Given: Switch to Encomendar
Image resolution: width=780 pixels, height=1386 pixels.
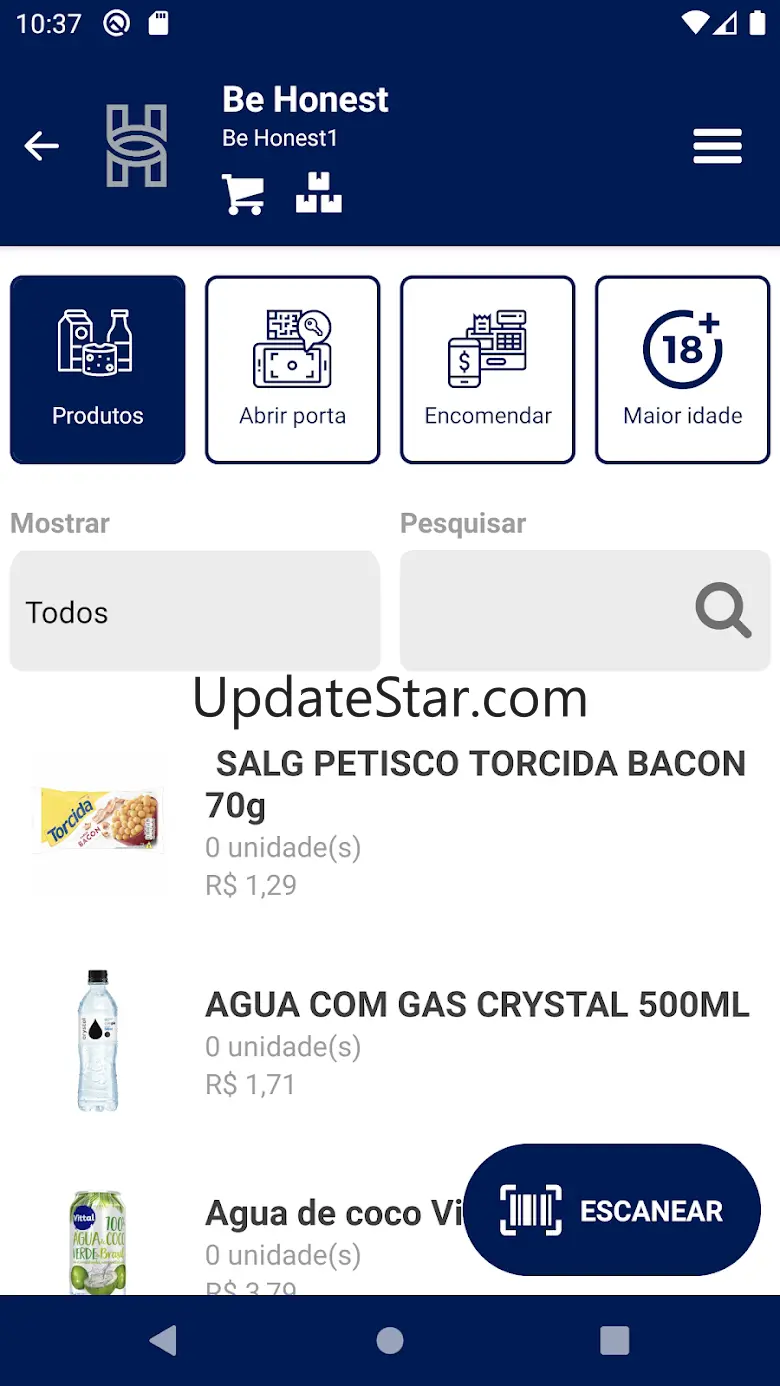Looking at the screenshot, I should click(487, 370).
